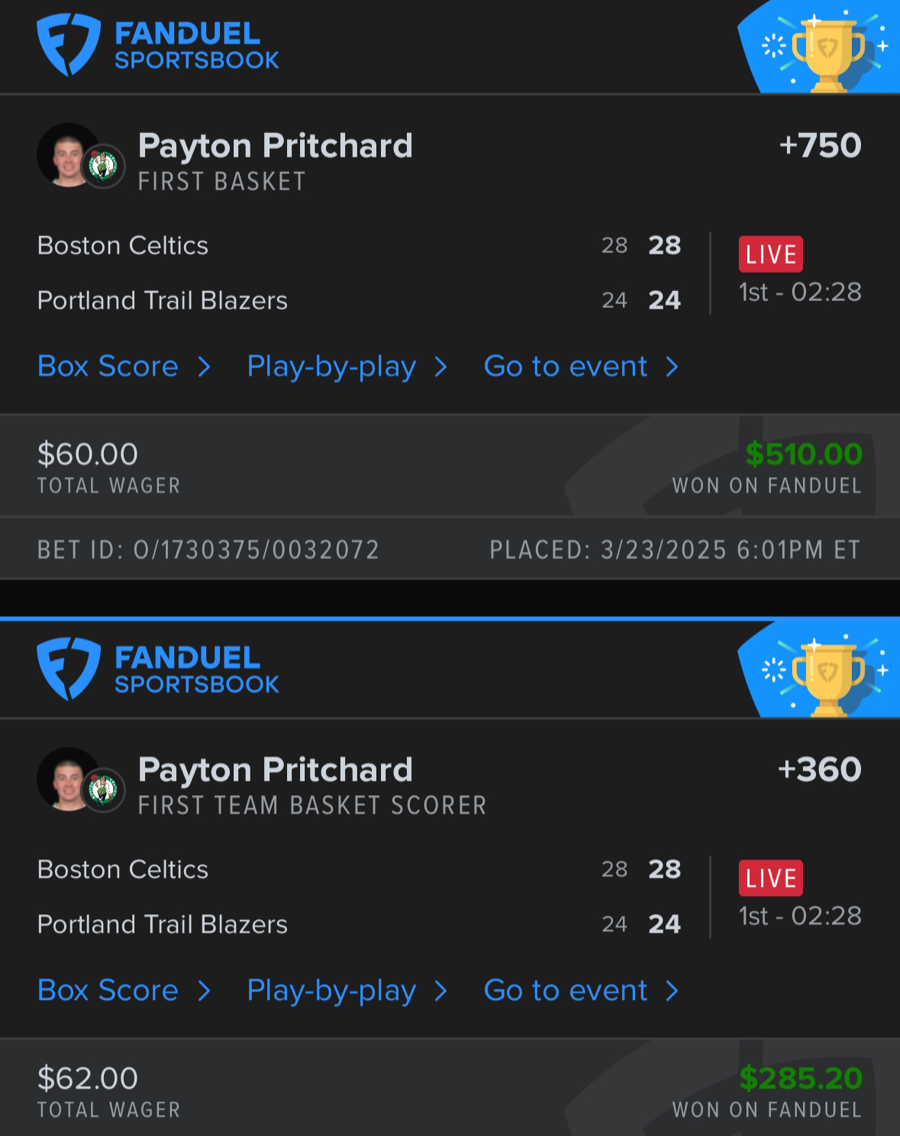Open Box Score for the +750 bet
Image resolution: width=900 pixels, height=1136 pixels.
click(108, 367)
